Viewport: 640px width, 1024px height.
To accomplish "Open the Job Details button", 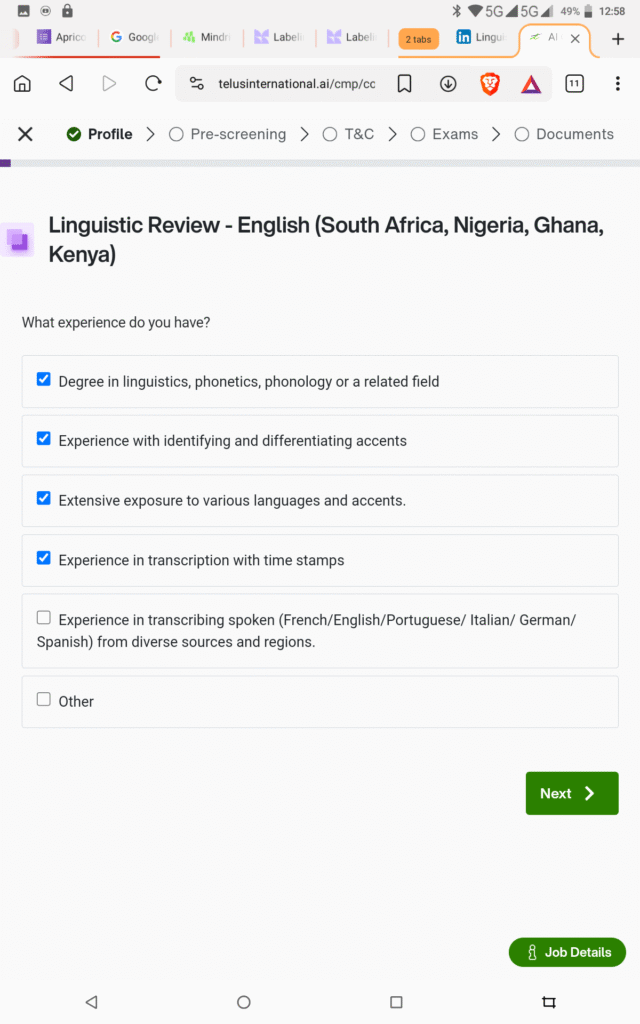I will pyautogui.click(x=567, y=952).
